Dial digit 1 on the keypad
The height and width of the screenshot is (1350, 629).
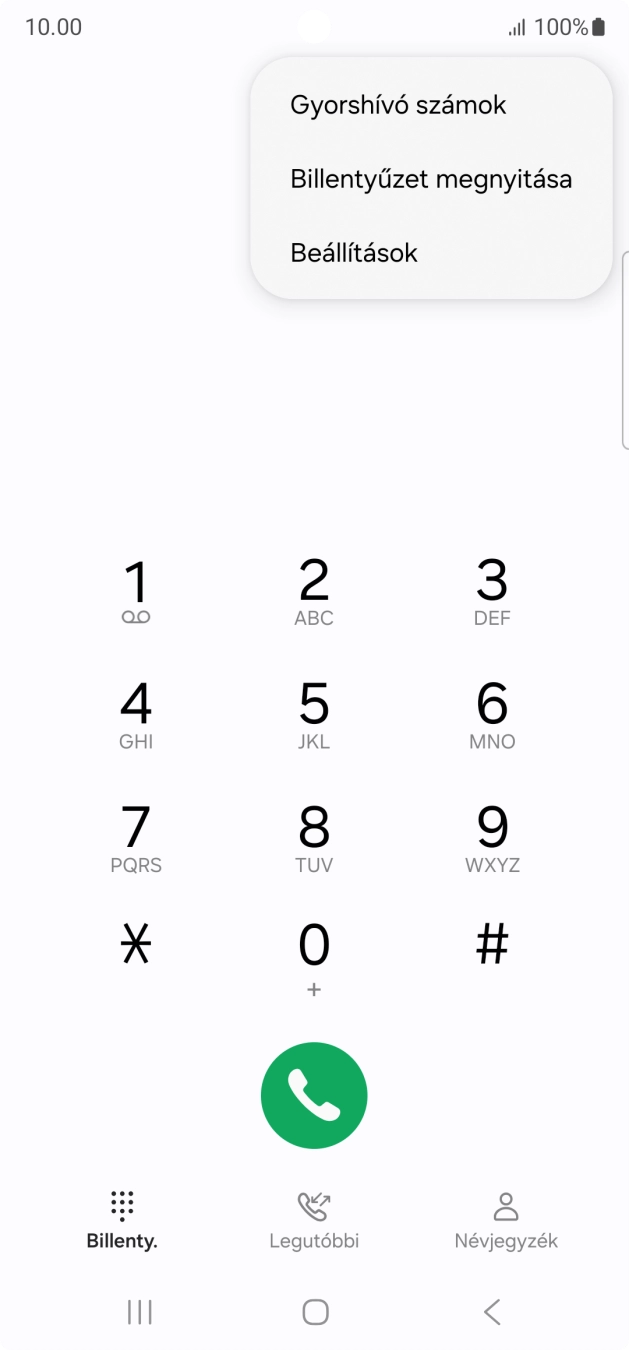click(136, 592)
